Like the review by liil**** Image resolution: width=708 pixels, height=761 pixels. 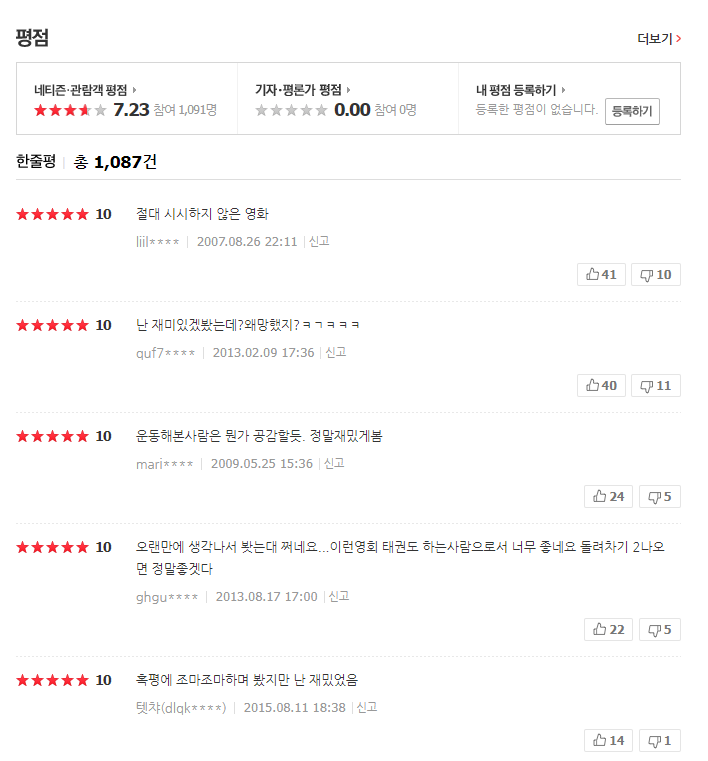point(601,274)
